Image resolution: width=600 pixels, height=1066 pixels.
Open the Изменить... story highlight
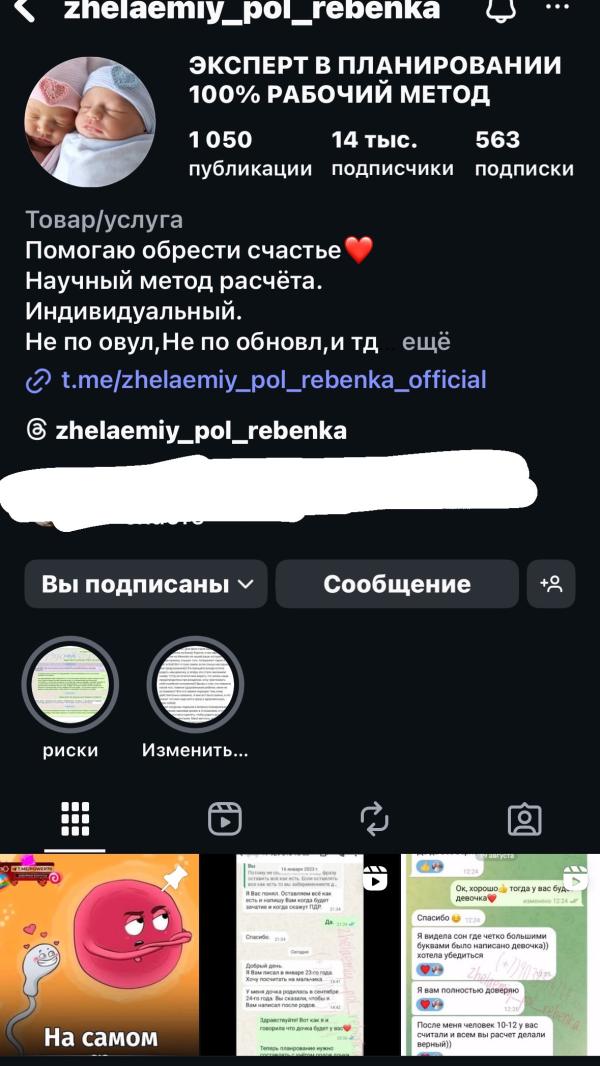pyautogui.click(x=196, y=685)
